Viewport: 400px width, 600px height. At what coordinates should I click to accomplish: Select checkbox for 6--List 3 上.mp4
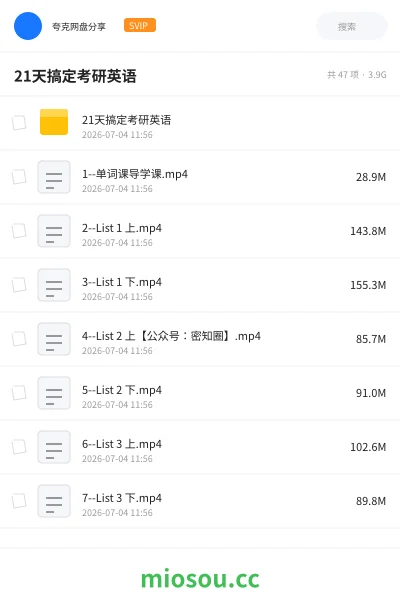click(19, 447)
